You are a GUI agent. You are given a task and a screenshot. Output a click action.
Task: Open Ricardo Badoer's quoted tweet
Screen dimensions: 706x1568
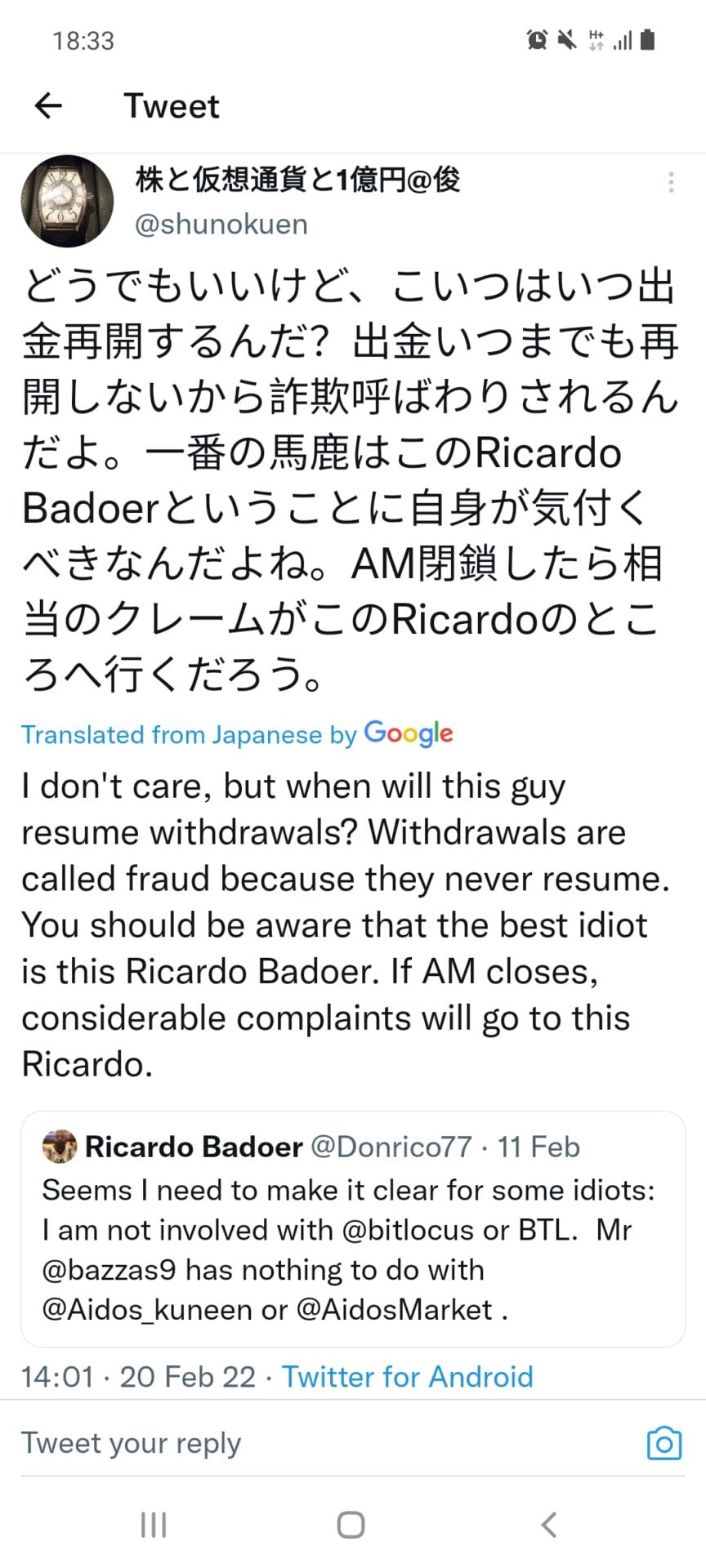(352, 1229)
